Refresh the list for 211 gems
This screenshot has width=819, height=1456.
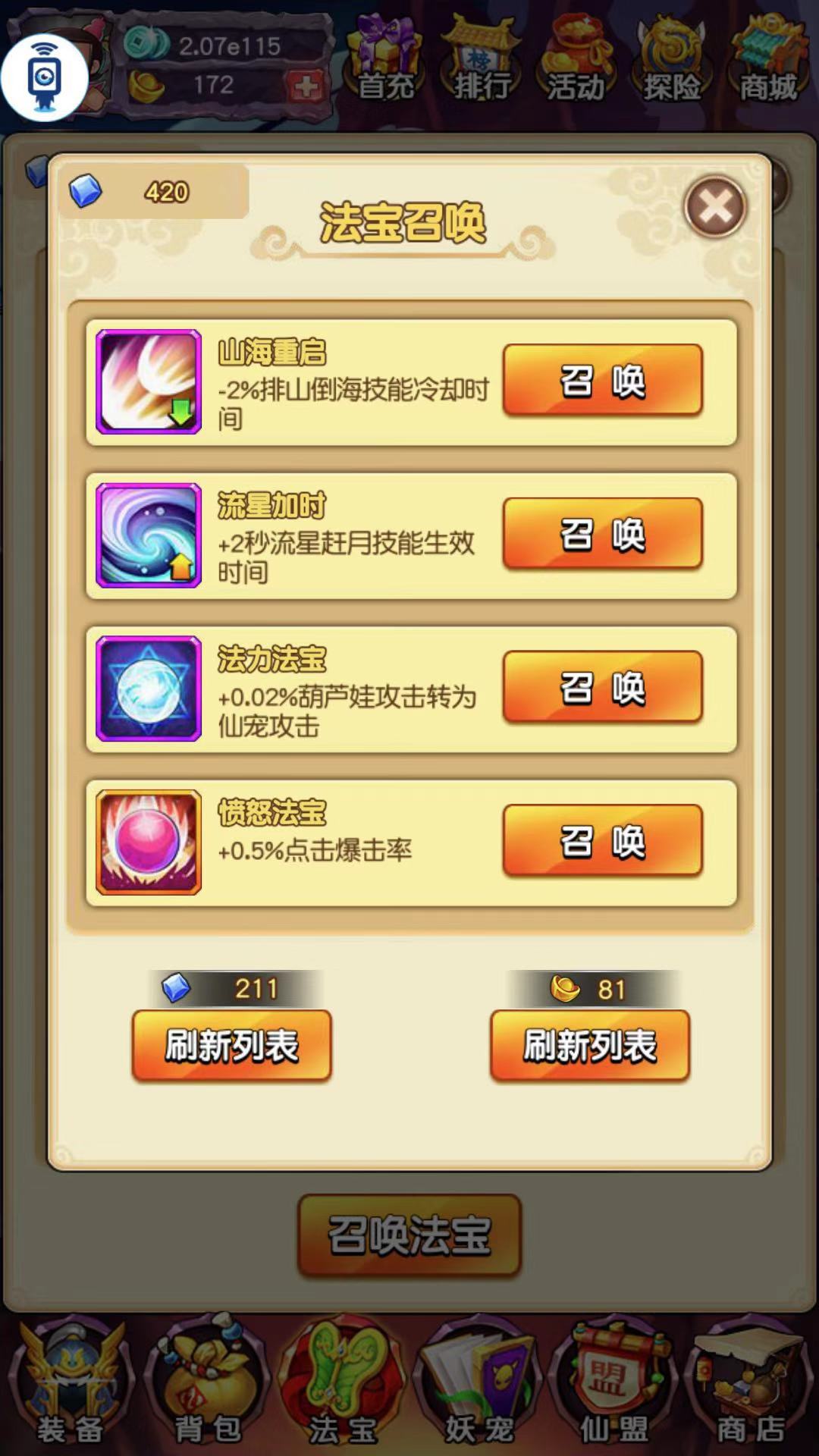point(231,1045)
